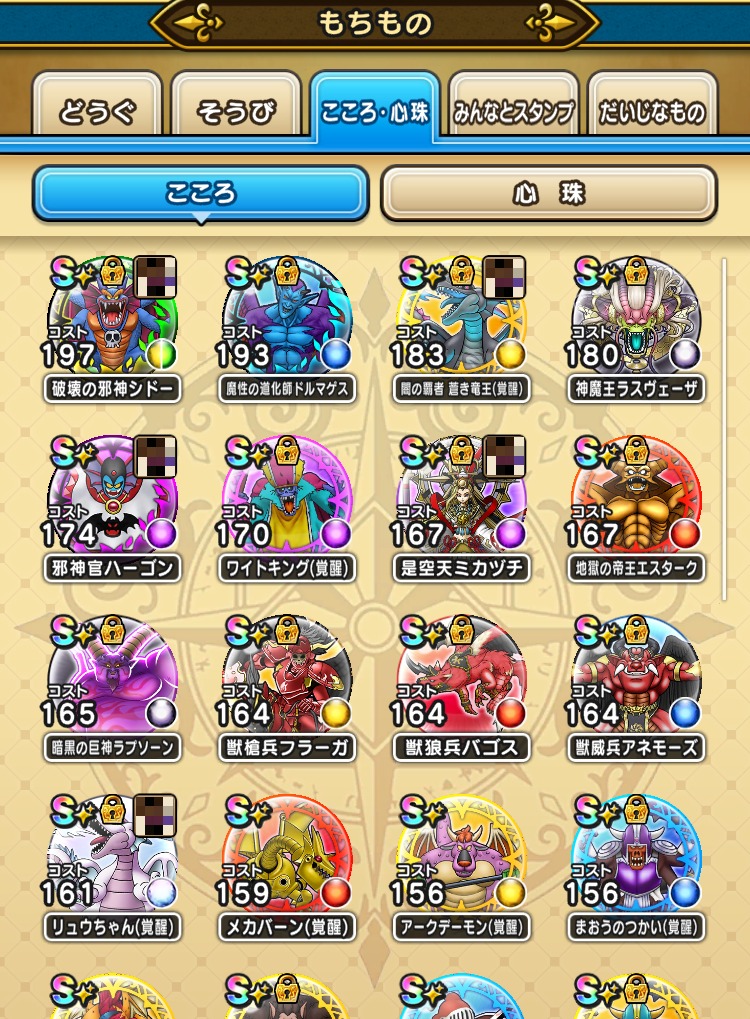This screenshot has width=750, height=1019.
Task: View the 是空天ミカヅチ heart
Action: pos(461,500)
